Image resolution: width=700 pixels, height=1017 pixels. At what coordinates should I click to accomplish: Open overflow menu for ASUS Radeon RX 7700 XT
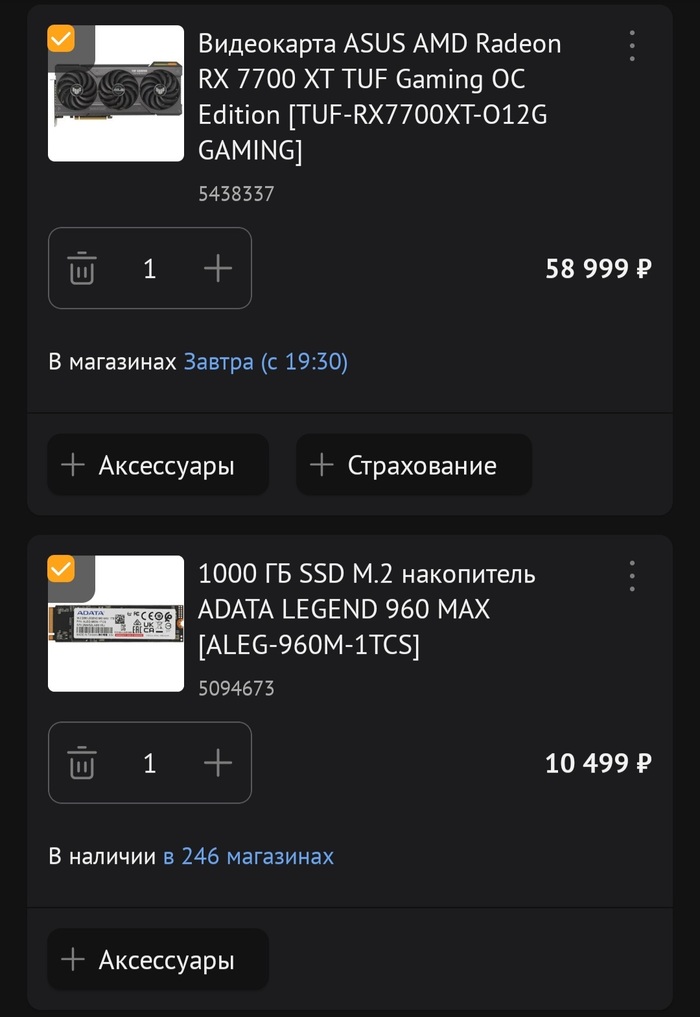pyautogui.click(x=632, y=46)
